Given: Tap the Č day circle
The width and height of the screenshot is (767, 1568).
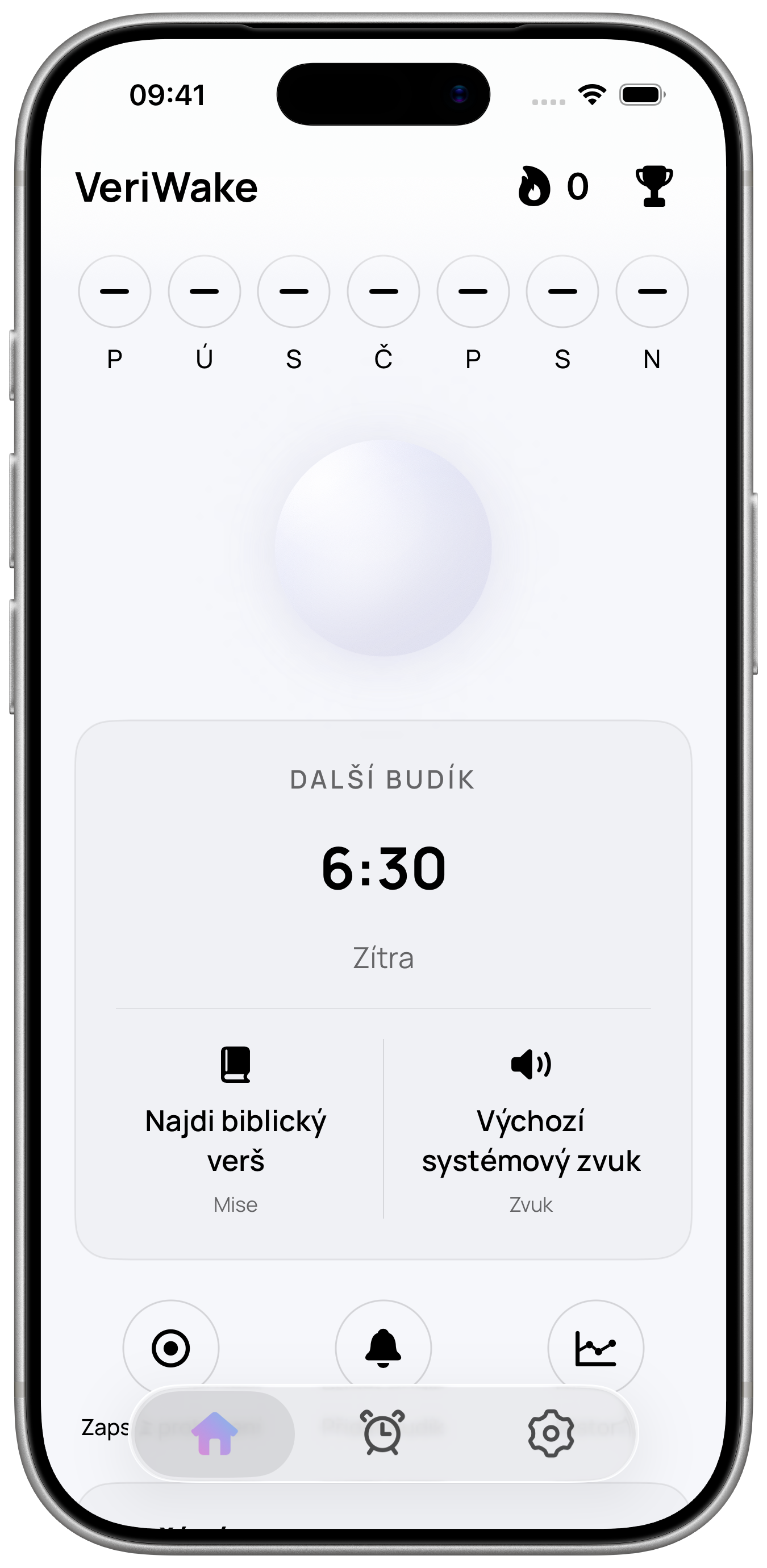Looking at the screenshot, I should tap(383, 291).
